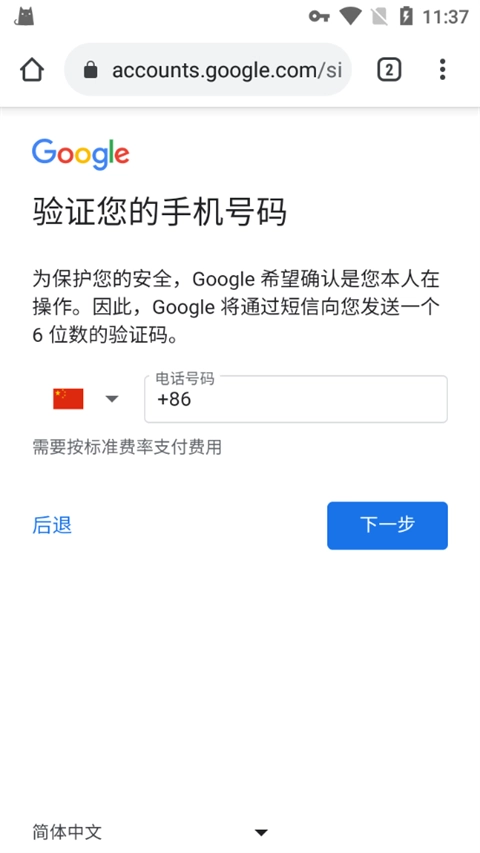Screen dimensions: 480x853
Task: Expand the country code flag dropdown
Action: pos(85,399)
